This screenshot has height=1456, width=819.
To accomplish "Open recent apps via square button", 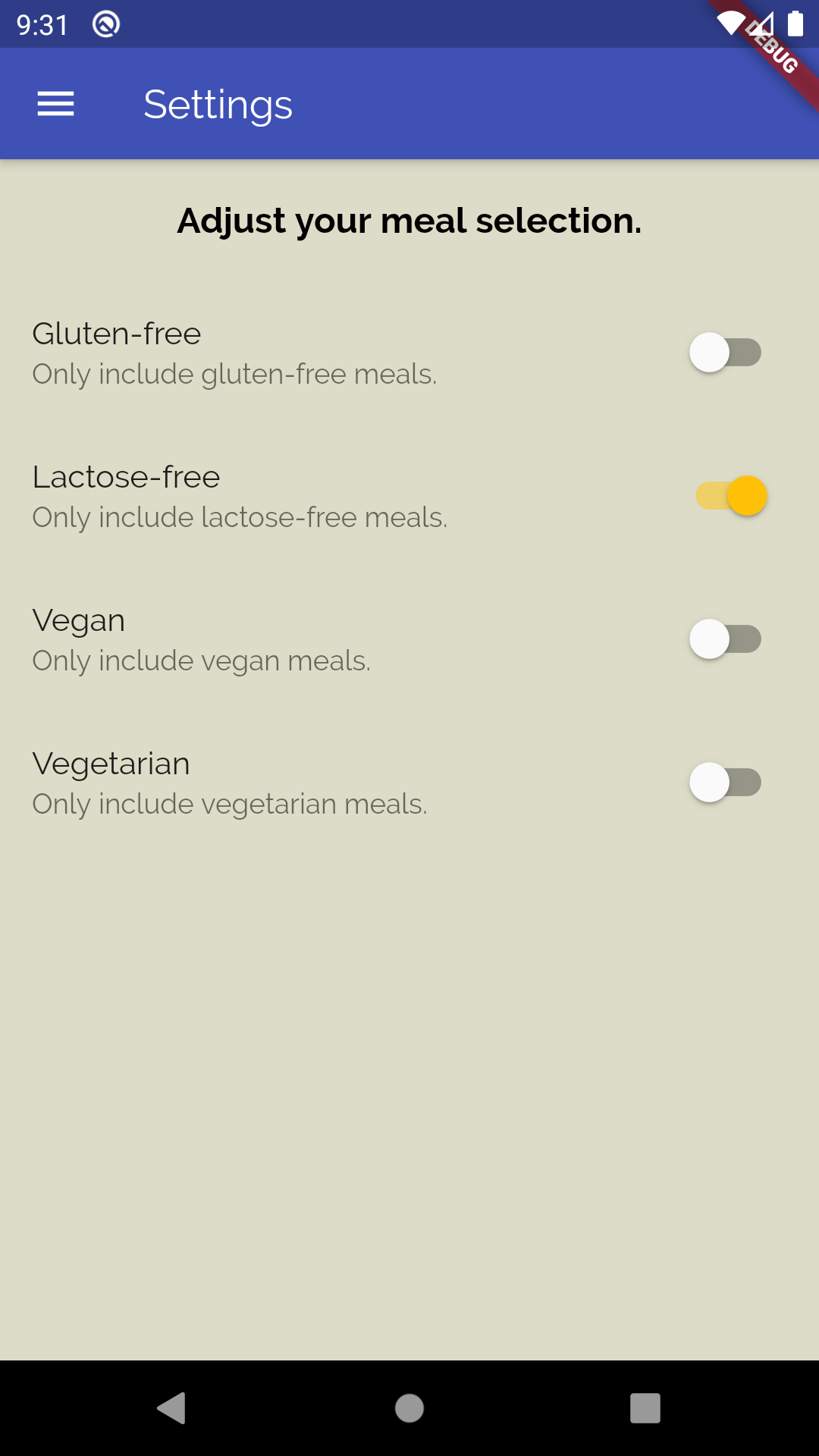I will 645,1409.
